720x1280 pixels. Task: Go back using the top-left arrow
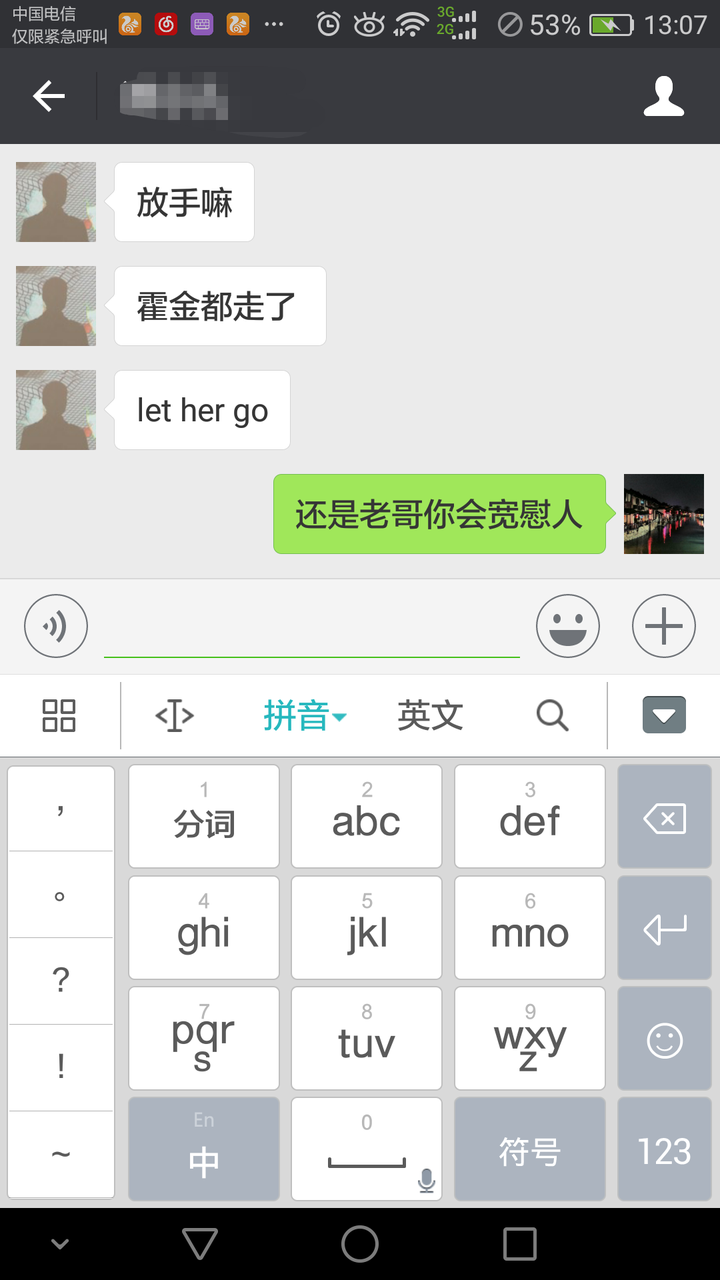pos(49,96)
